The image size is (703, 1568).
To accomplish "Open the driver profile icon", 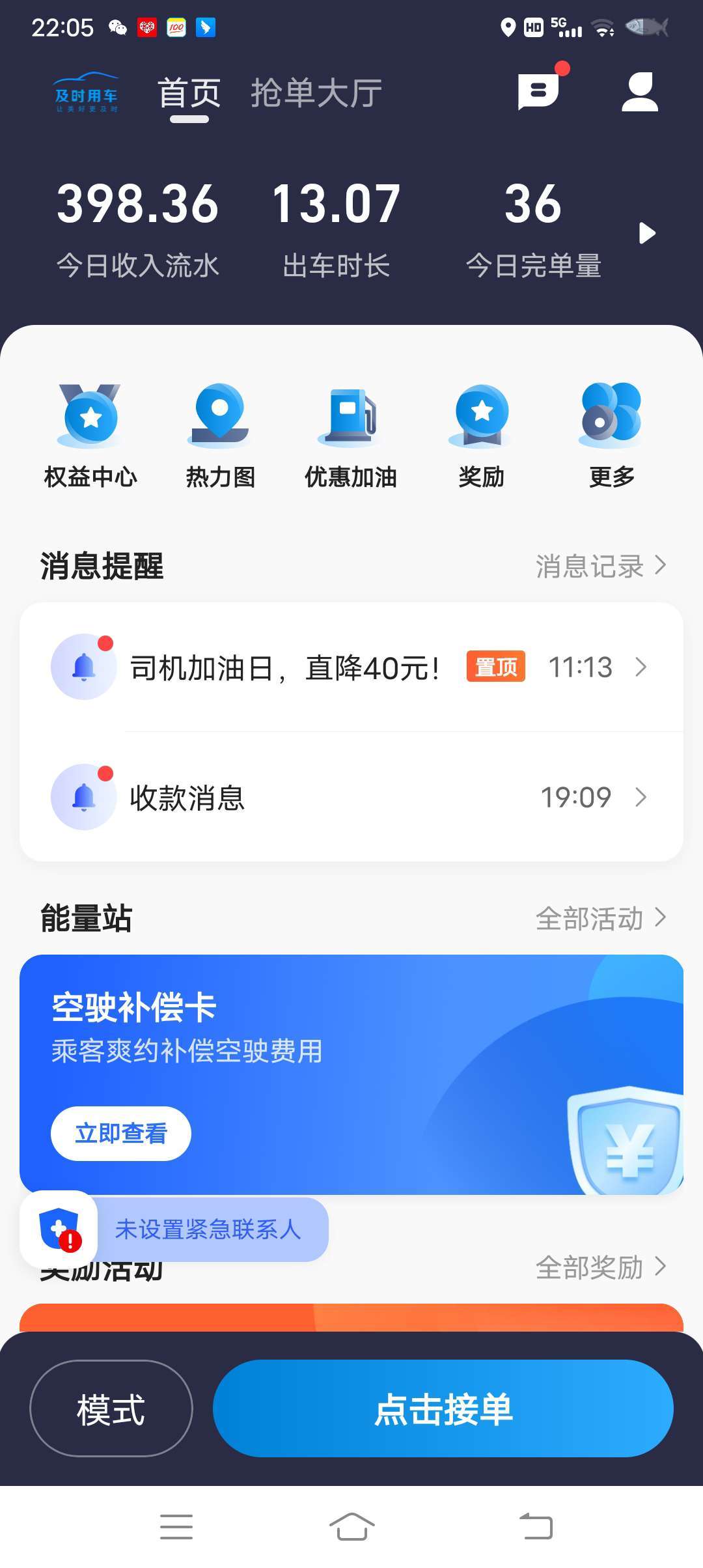I will pos(640,92).
